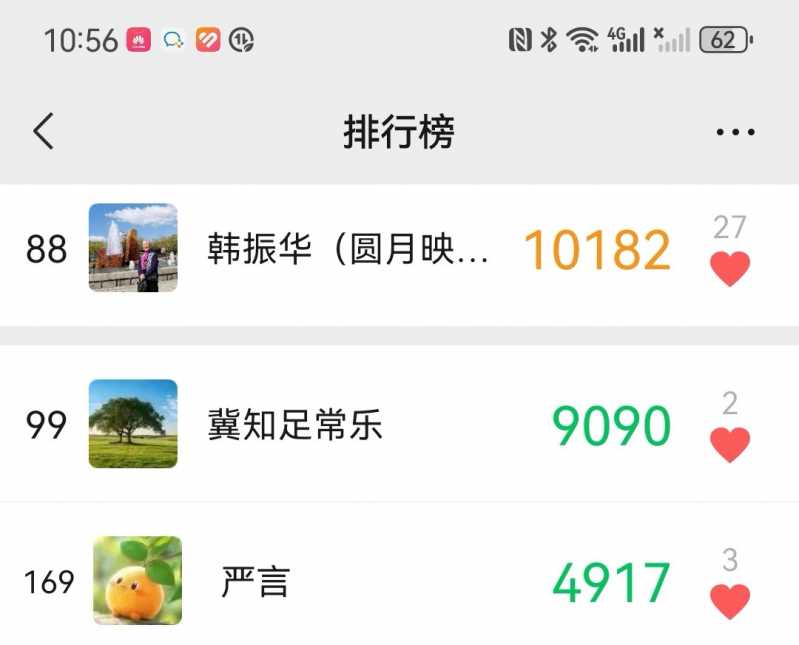The height and width of the screenshot is (645, 799).
Task: Like 严言's step count
Action: [729, 600]
